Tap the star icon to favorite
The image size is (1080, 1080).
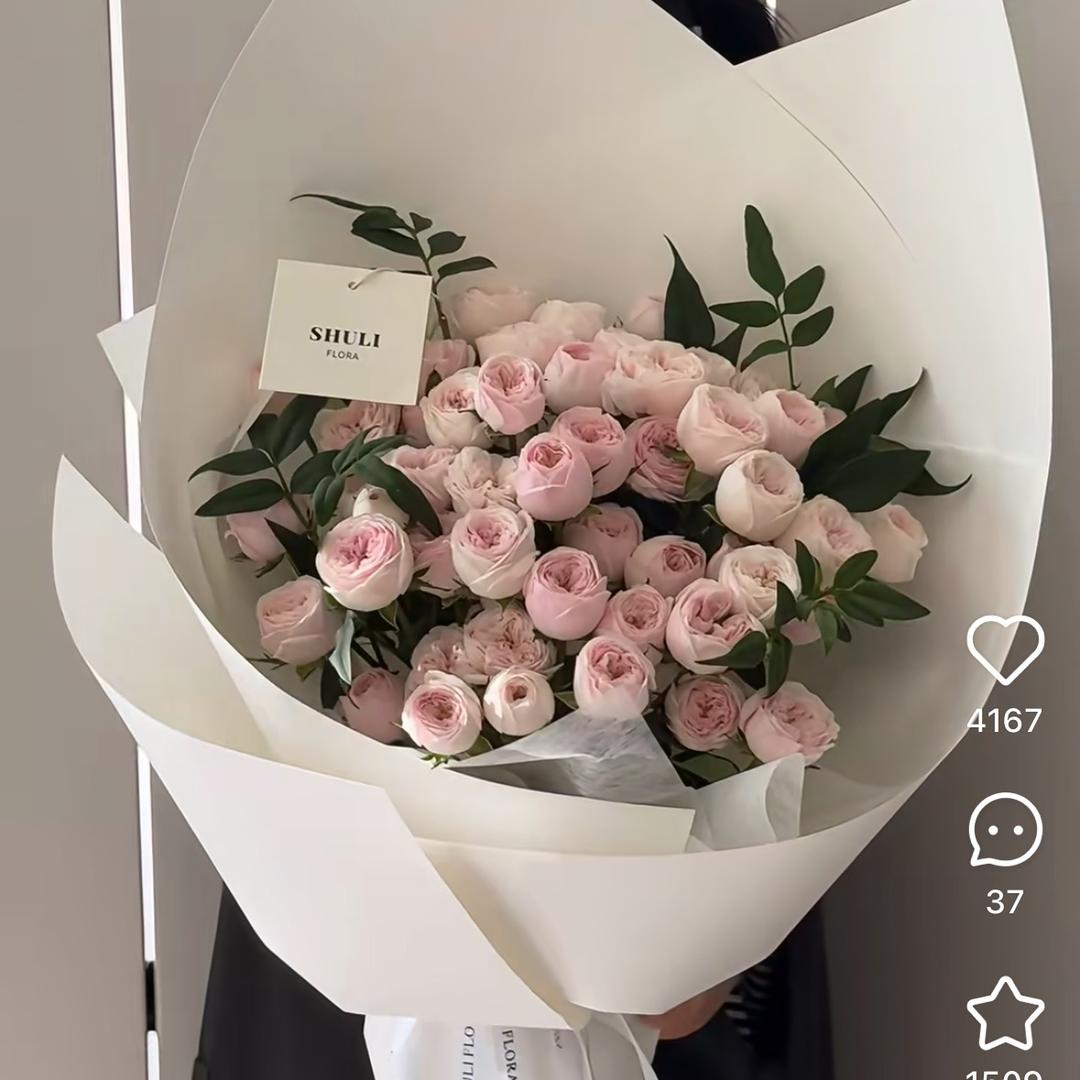1005,1013
